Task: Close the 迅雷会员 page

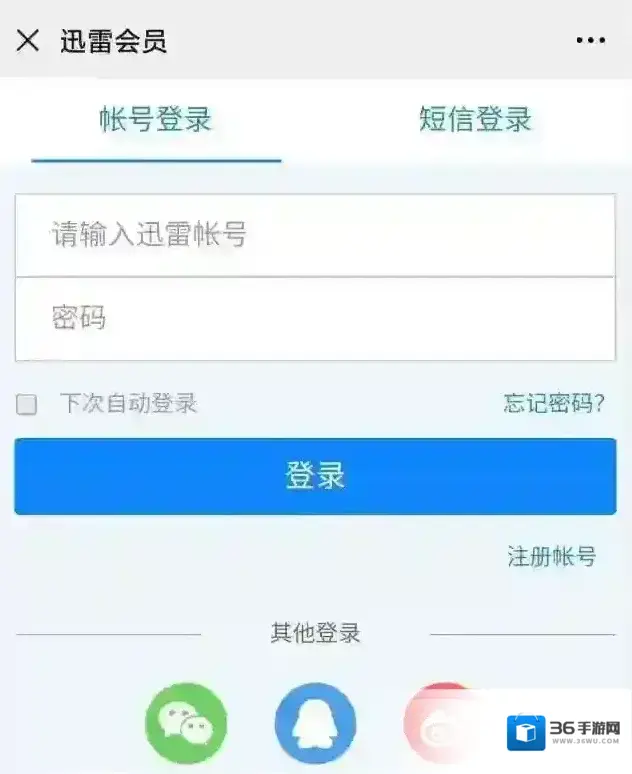Action: point(28,41)
